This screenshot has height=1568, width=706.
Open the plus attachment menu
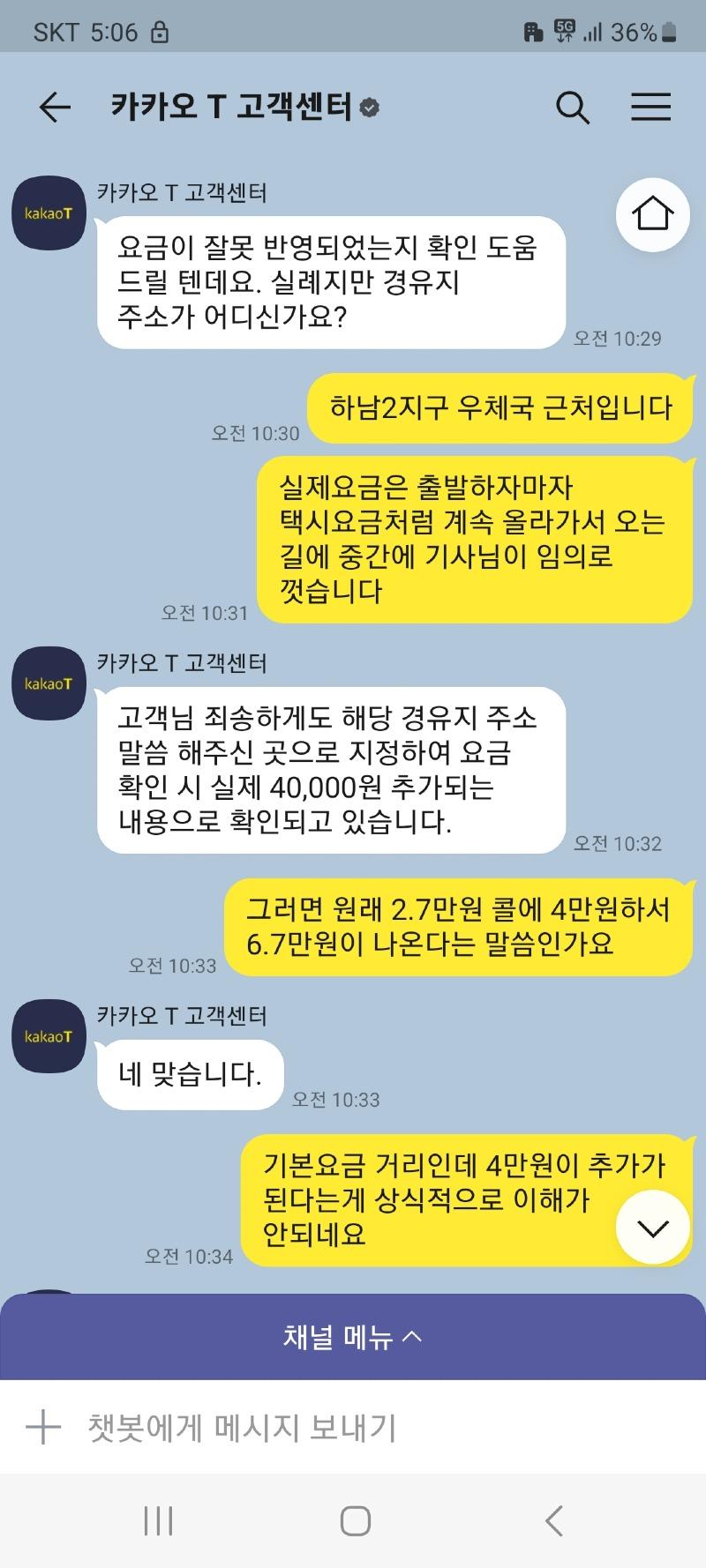[x=43, y=1427]
